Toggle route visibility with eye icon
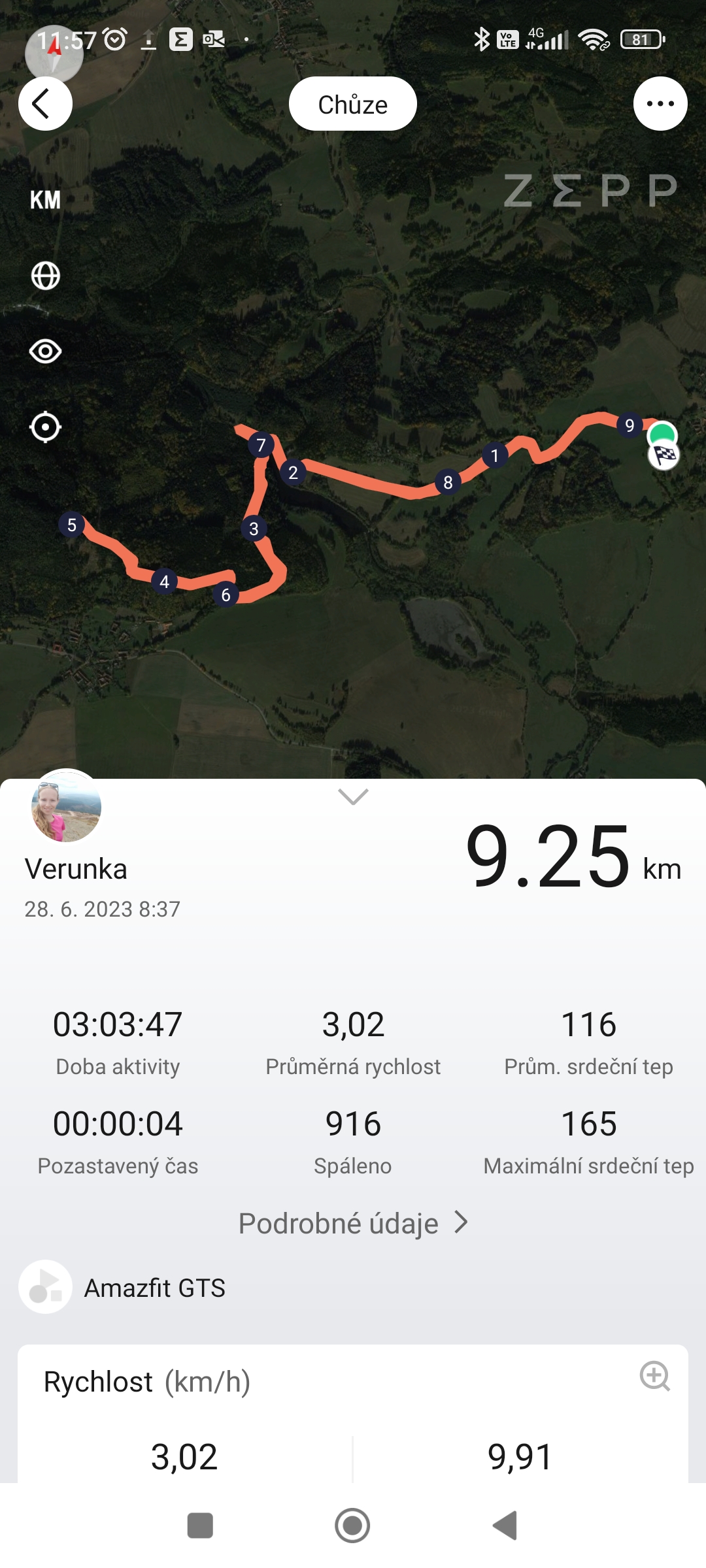 [x=45, y=351]
